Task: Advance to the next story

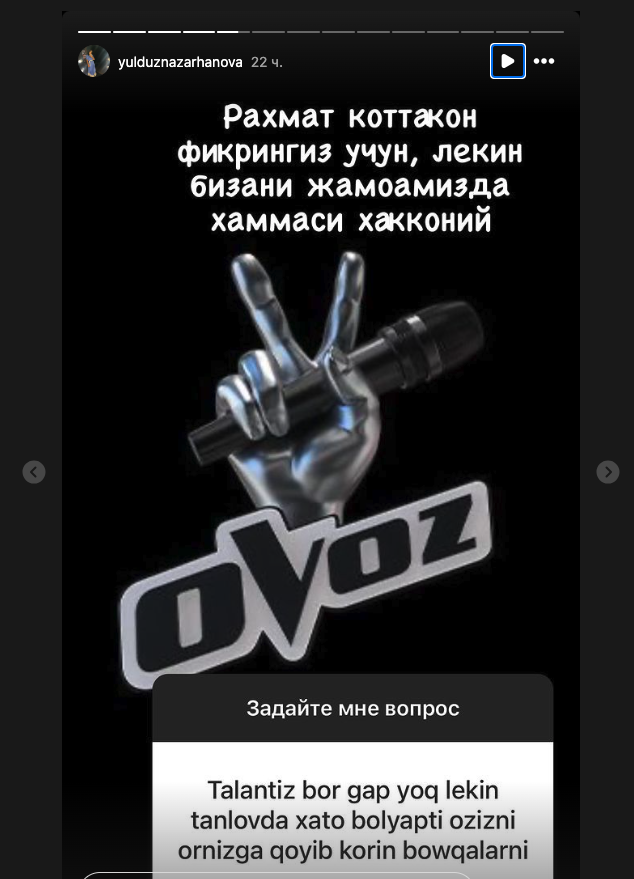Action: [608, 472]
